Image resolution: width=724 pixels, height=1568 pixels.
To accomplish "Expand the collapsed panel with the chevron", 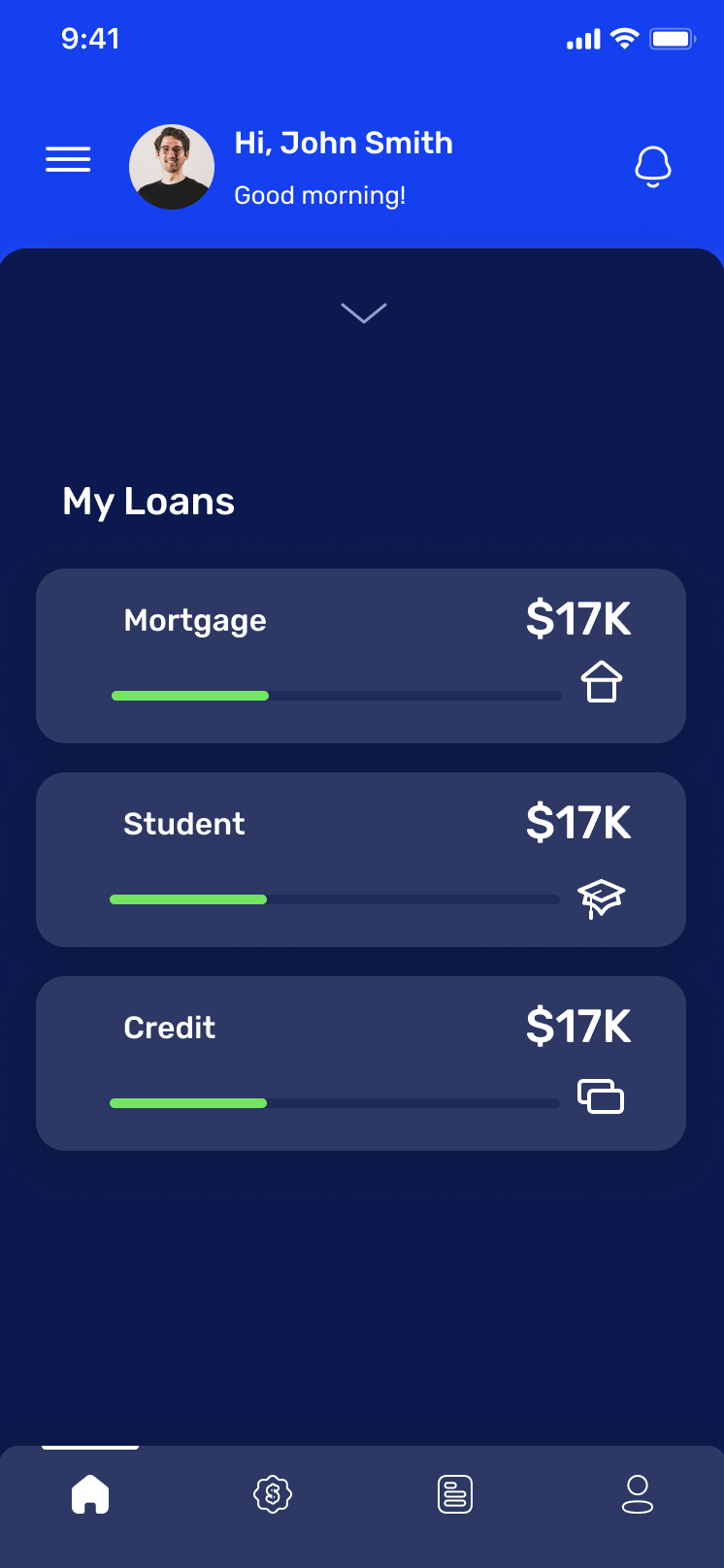I will click(x=364, y=312).
